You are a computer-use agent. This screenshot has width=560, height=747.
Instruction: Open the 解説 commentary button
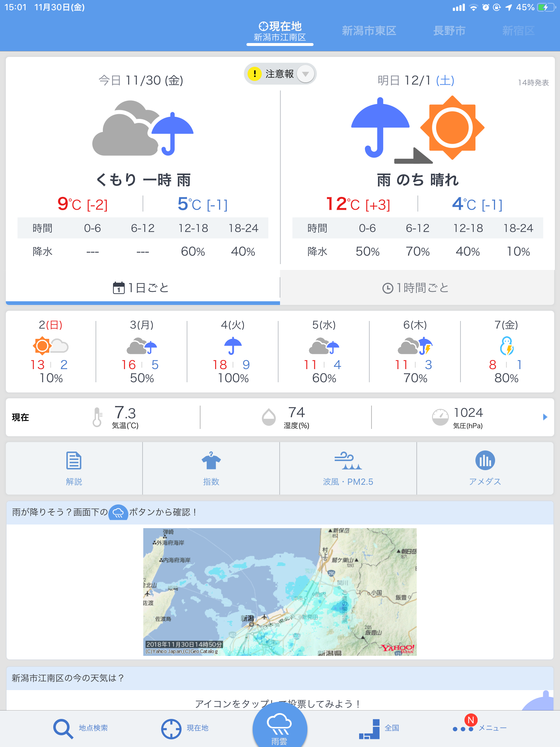coord(74,468)
